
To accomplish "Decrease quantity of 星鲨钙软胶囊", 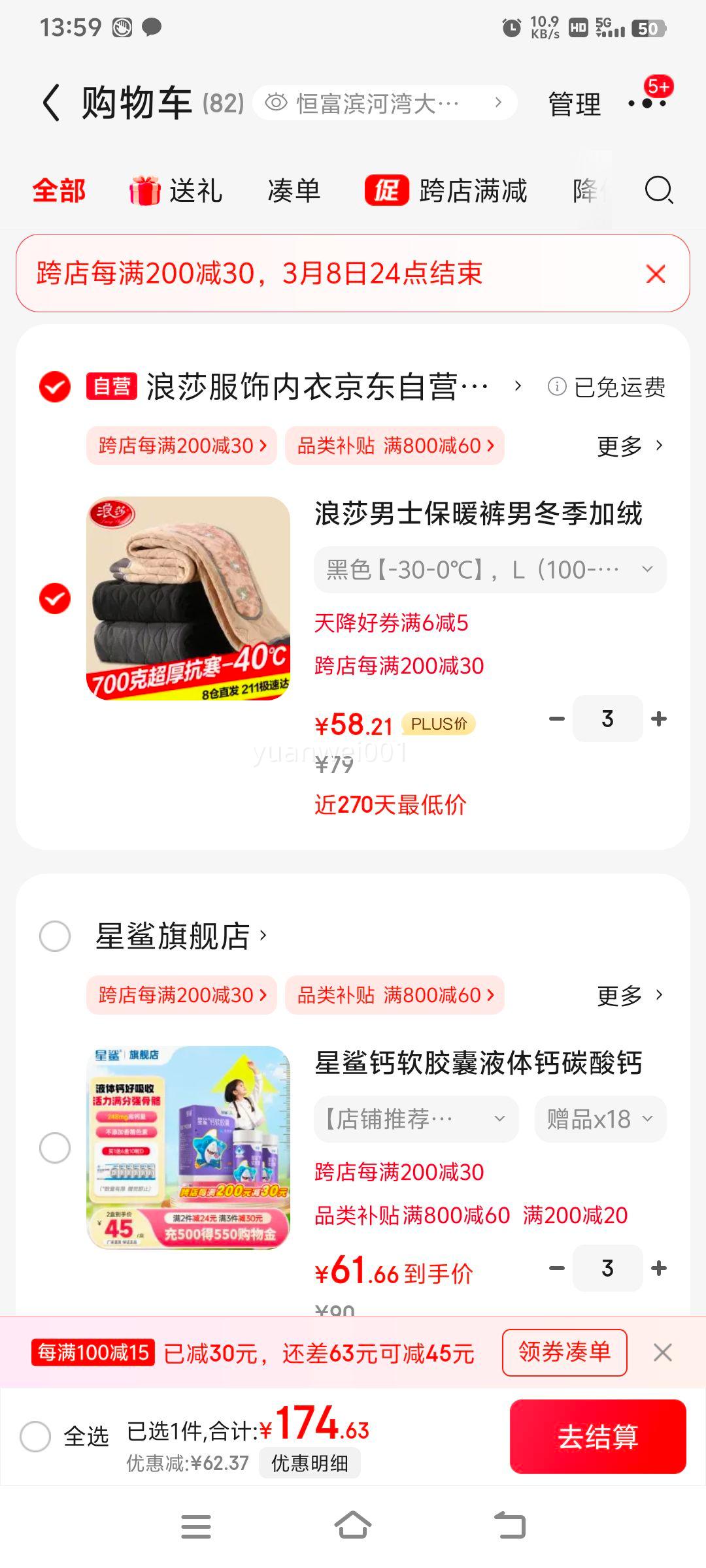I will [x=557, y=1268].
